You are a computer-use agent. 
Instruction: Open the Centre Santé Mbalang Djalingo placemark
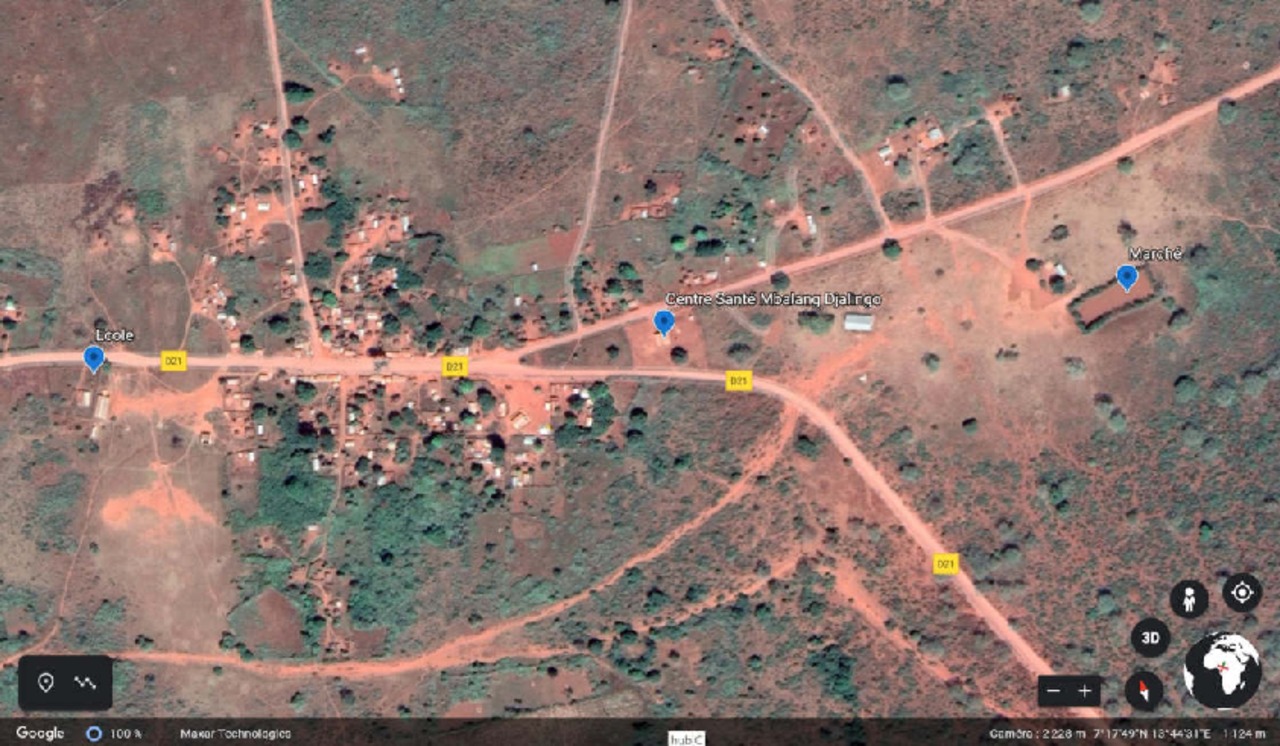pos(663,321)
